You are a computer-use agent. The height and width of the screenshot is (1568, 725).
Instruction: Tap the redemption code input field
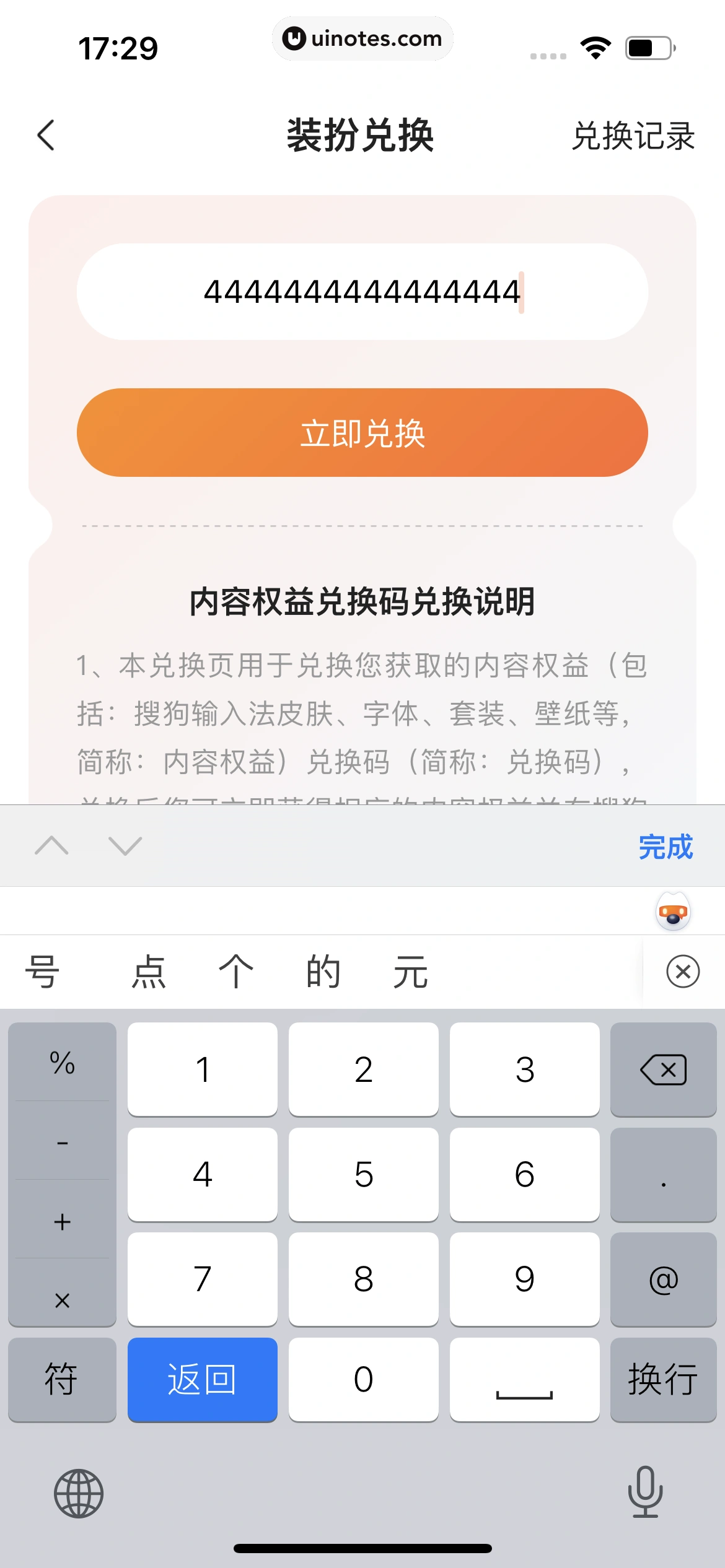coord(362,292)
